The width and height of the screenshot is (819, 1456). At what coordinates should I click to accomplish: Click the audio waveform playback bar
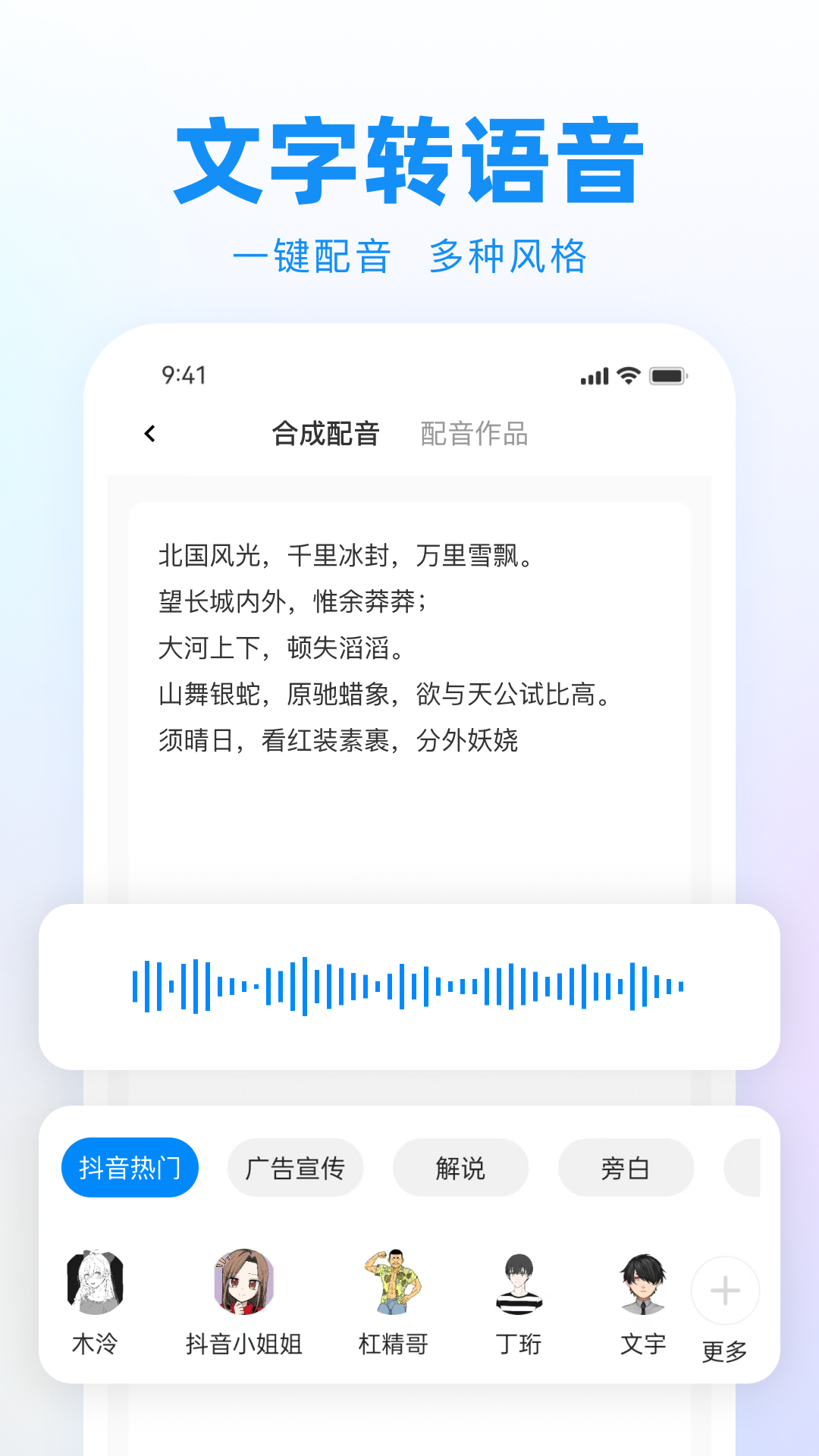coord(408,984)
